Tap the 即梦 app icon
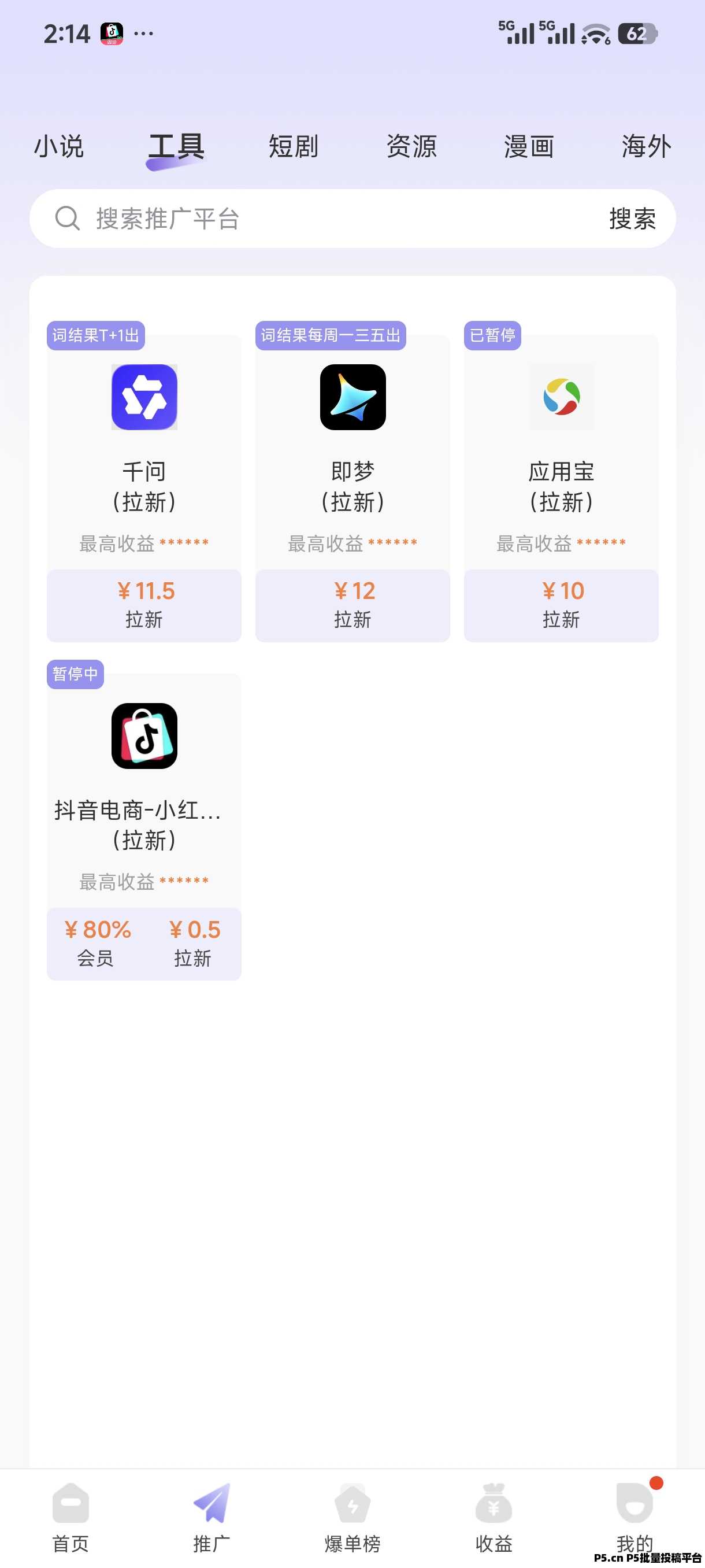This screenshot has width=705, height=1568. click(353, 397)
